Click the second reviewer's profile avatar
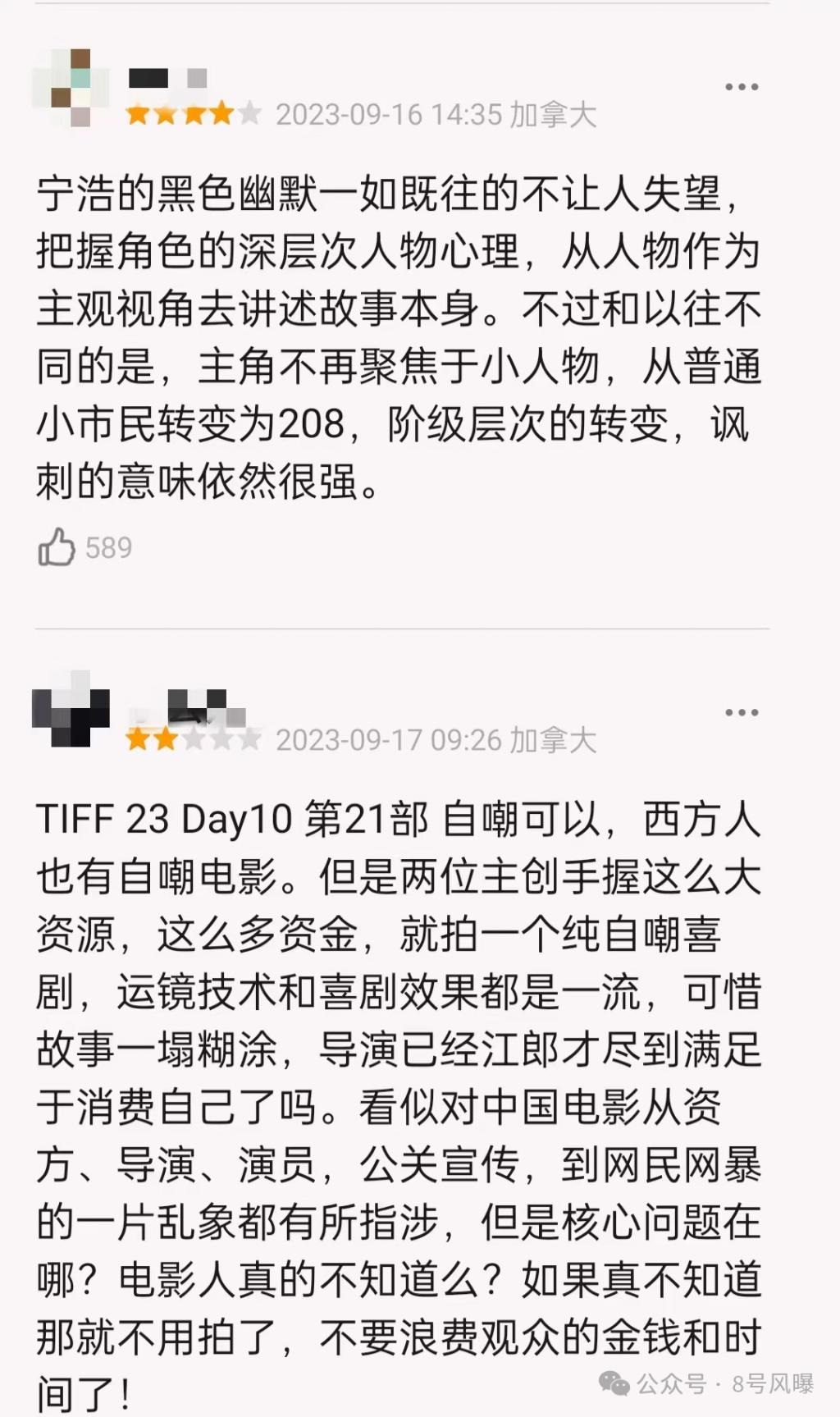 point(70,710)
